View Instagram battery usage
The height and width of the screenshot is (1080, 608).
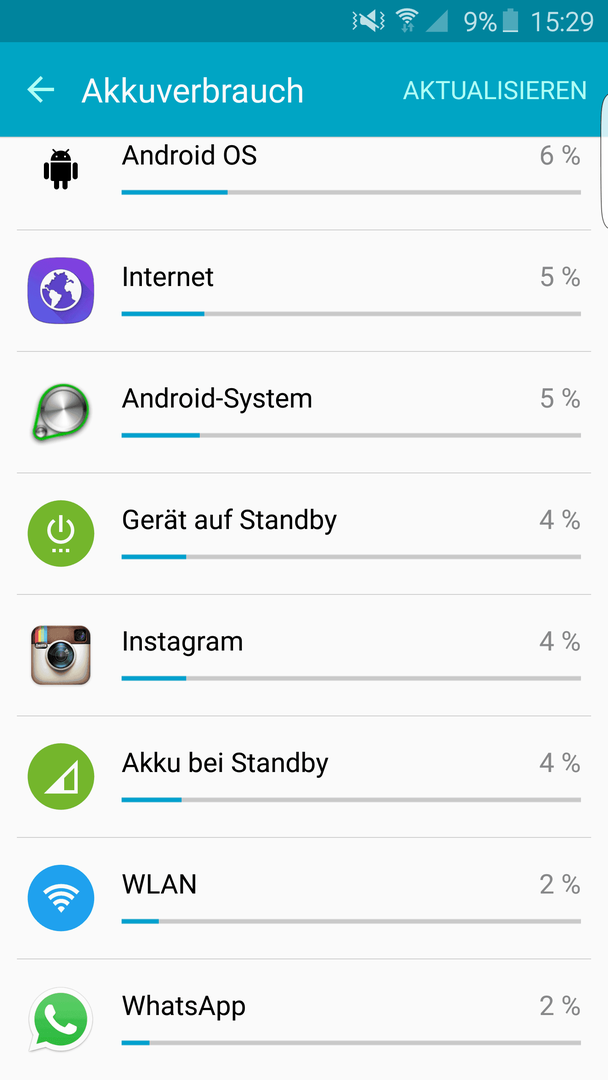click(x=304, y=655)
